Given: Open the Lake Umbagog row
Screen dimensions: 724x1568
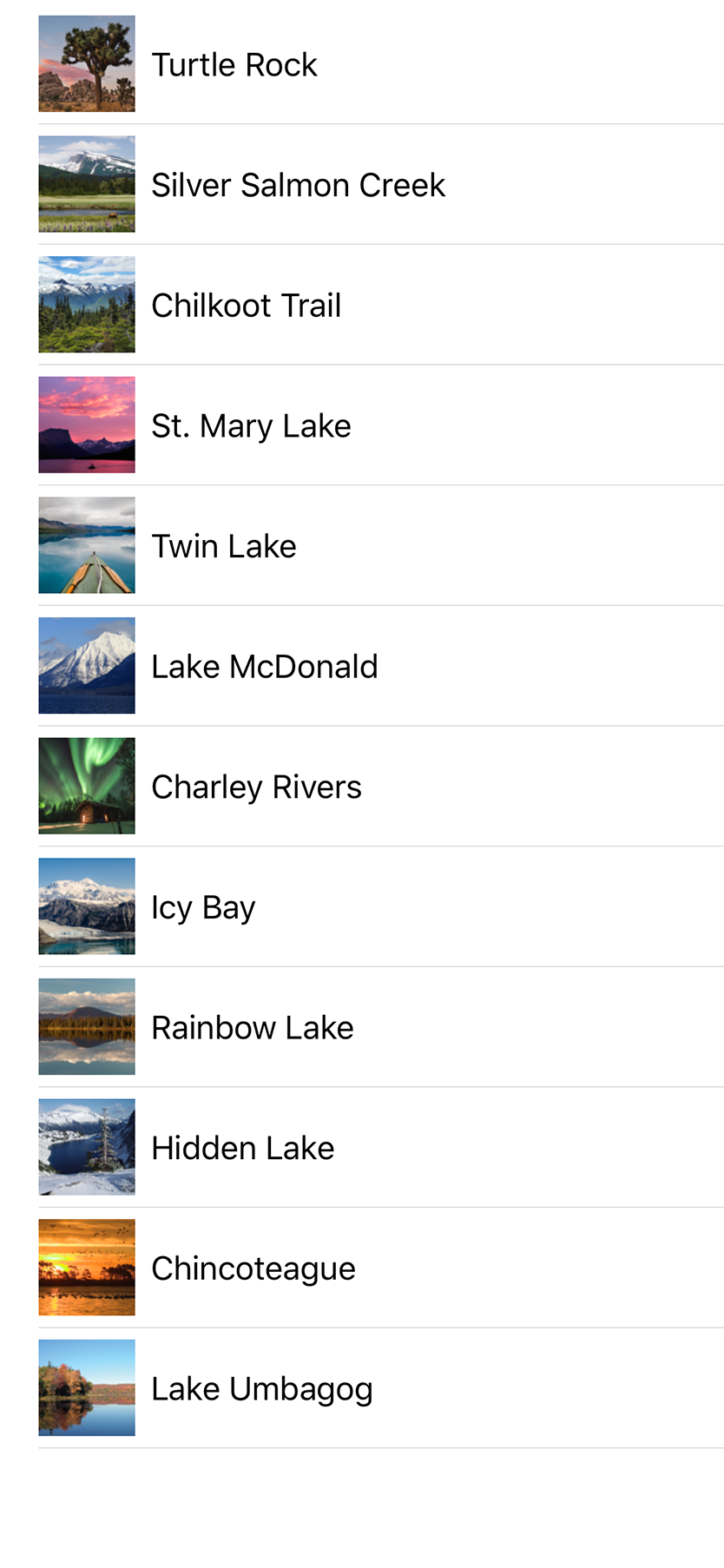Looking at the screenshot, I should click(x=261, y=1389).
